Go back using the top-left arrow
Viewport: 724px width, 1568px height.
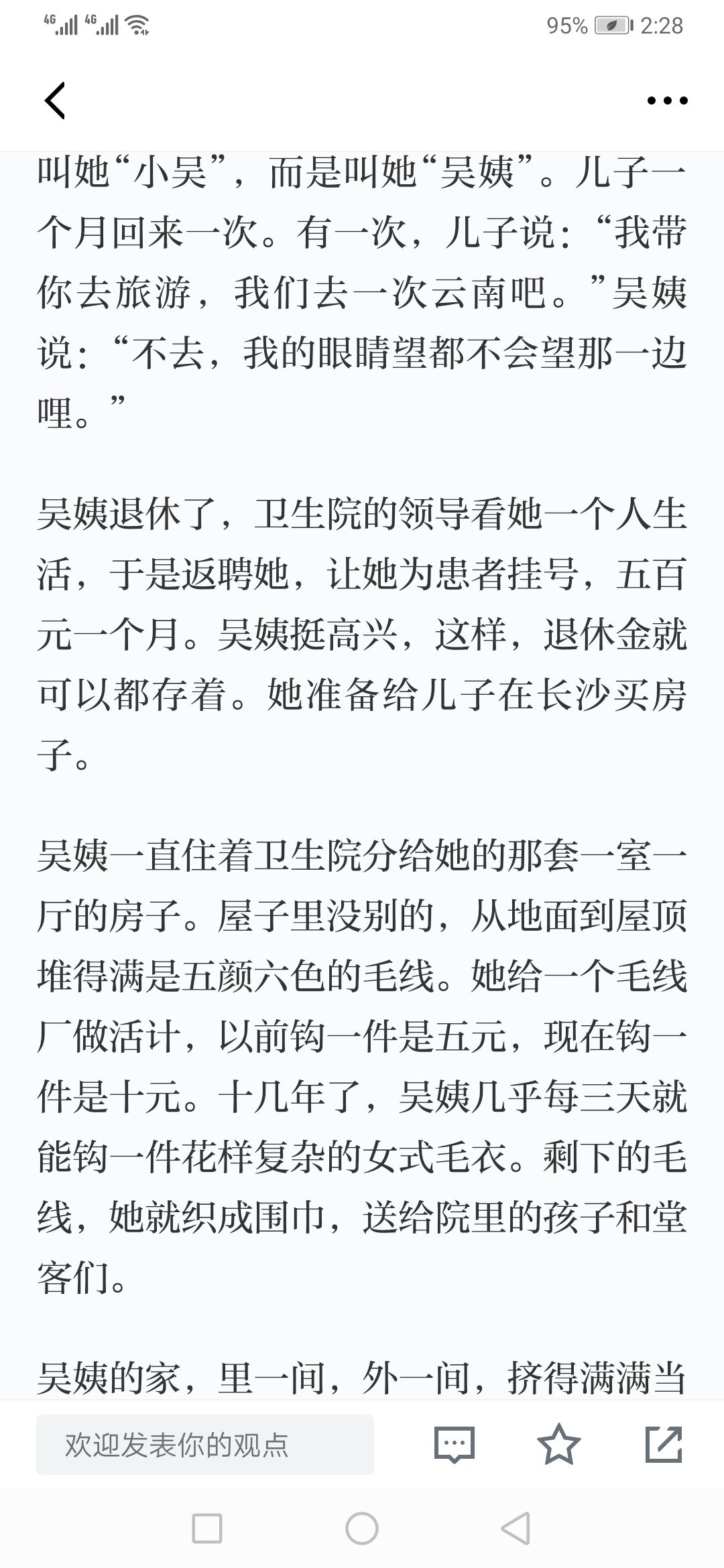[55, 101]
